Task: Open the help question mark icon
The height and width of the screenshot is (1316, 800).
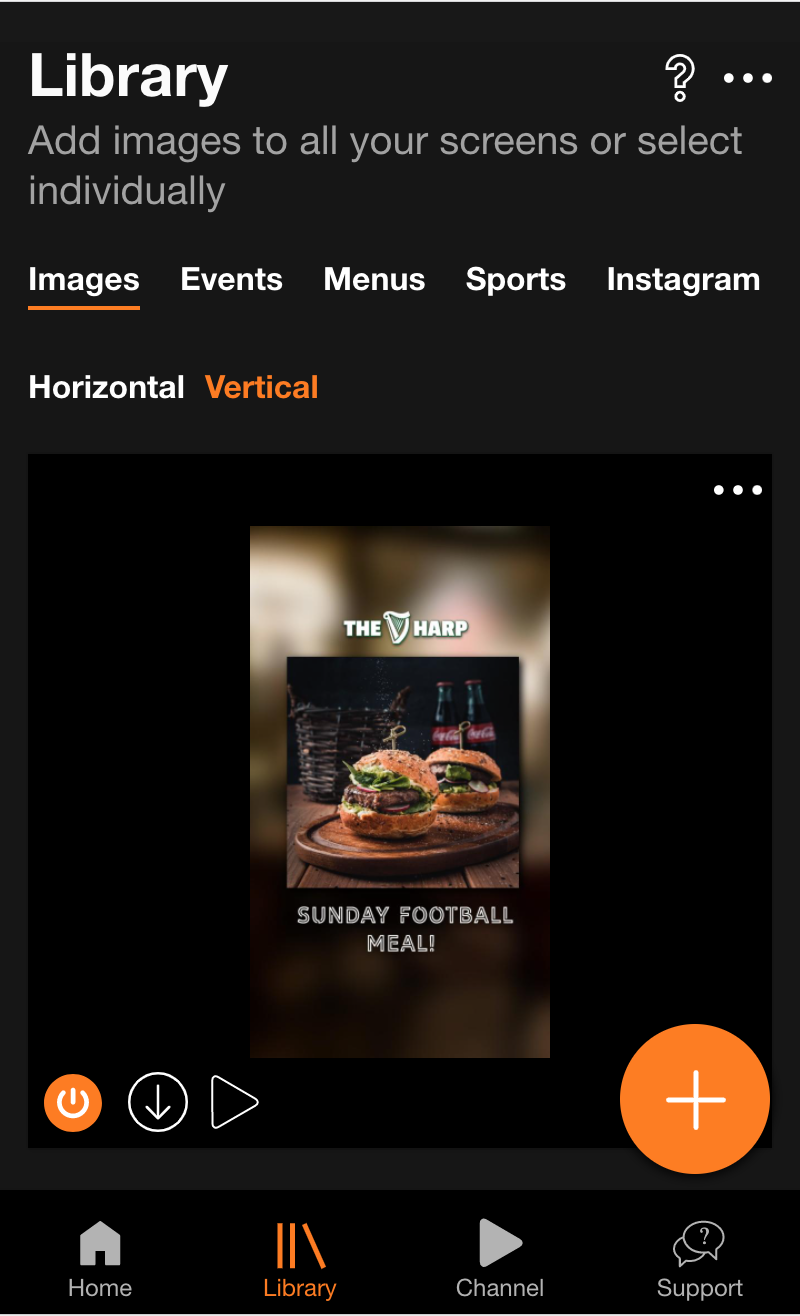Action: [x=680, y=77]
